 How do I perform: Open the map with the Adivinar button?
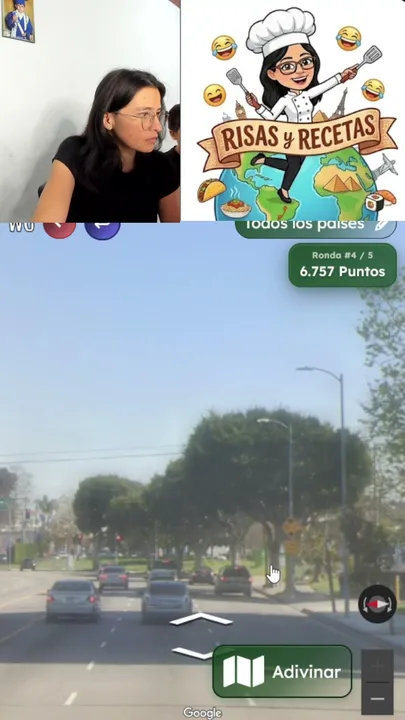point(282,671)
